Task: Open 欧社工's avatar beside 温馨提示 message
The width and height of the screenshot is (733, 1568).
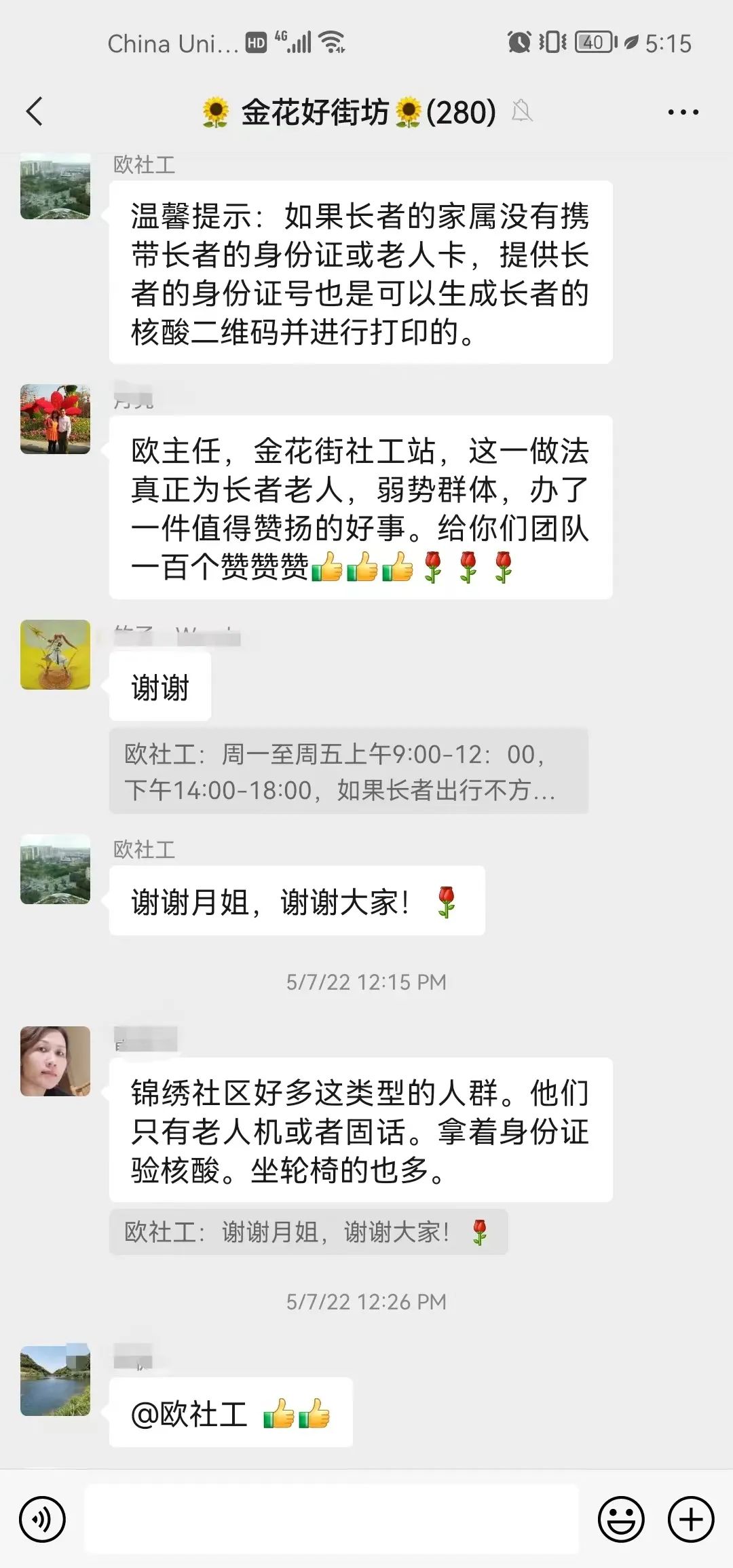Action: coord(55,187)
